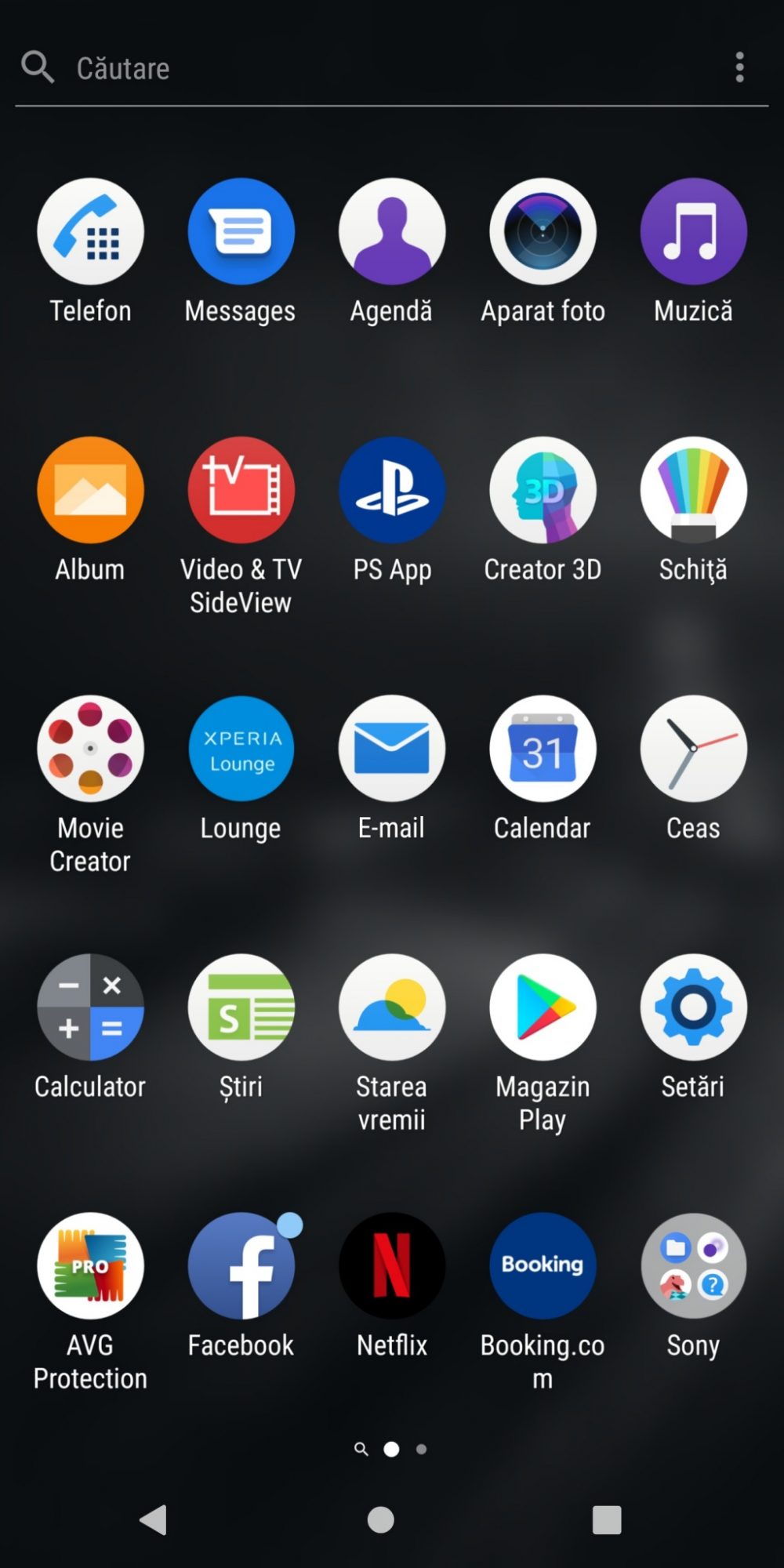Launch the Telefon app
This screenshot has height=1568, width=784.
click(90, 232)
